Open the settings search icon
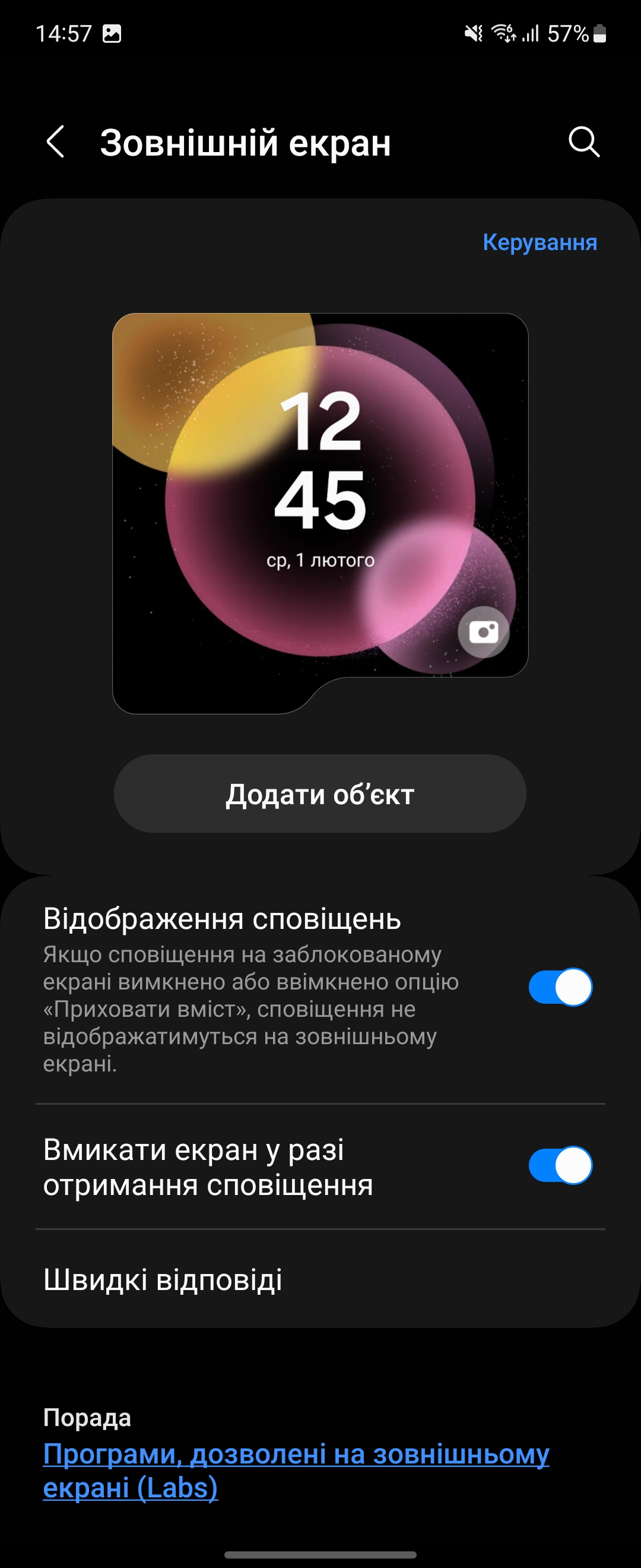This screenshot has height=1568, width=641. click(584, 143)
